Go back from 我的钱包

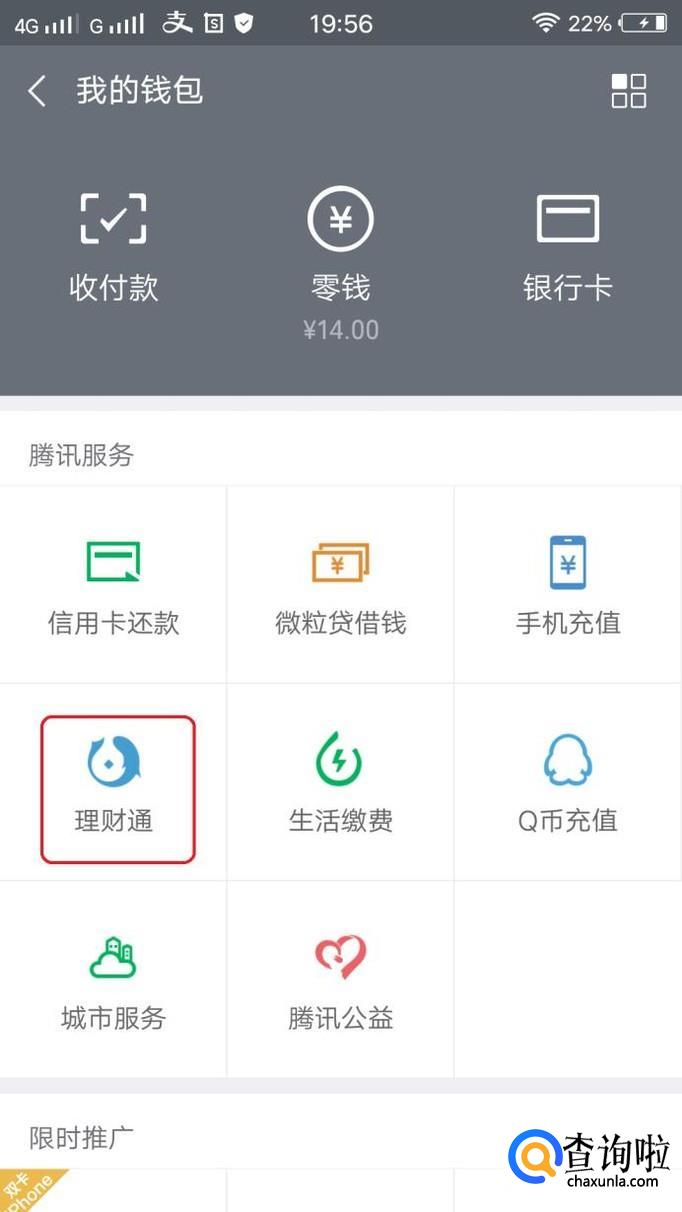(x=38, y=91)
